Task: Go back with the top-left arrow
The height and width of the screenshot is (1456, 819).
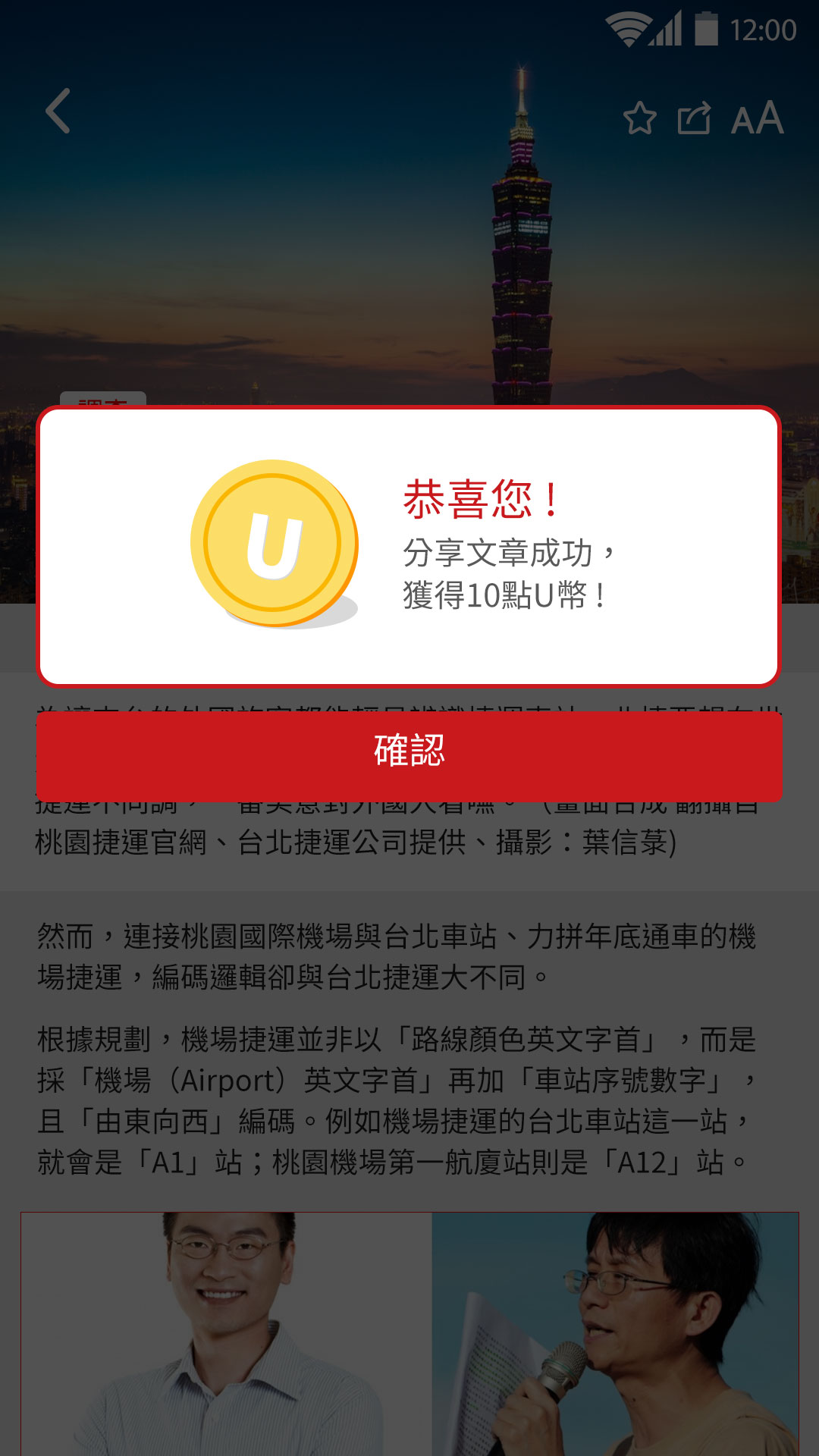Action: point(58,111)
